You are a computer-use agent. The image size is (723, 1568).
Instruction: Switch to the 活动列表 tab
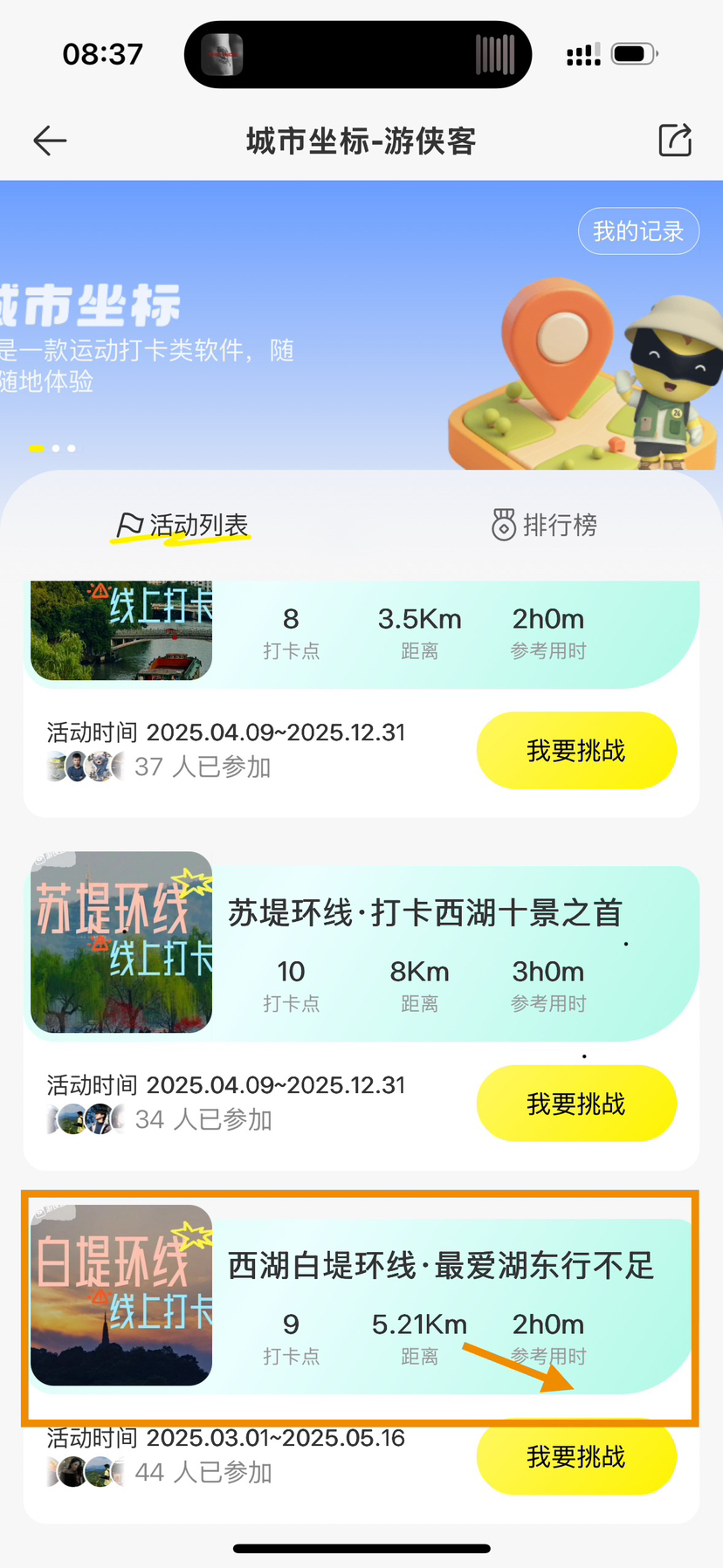(x=183, y=526)
